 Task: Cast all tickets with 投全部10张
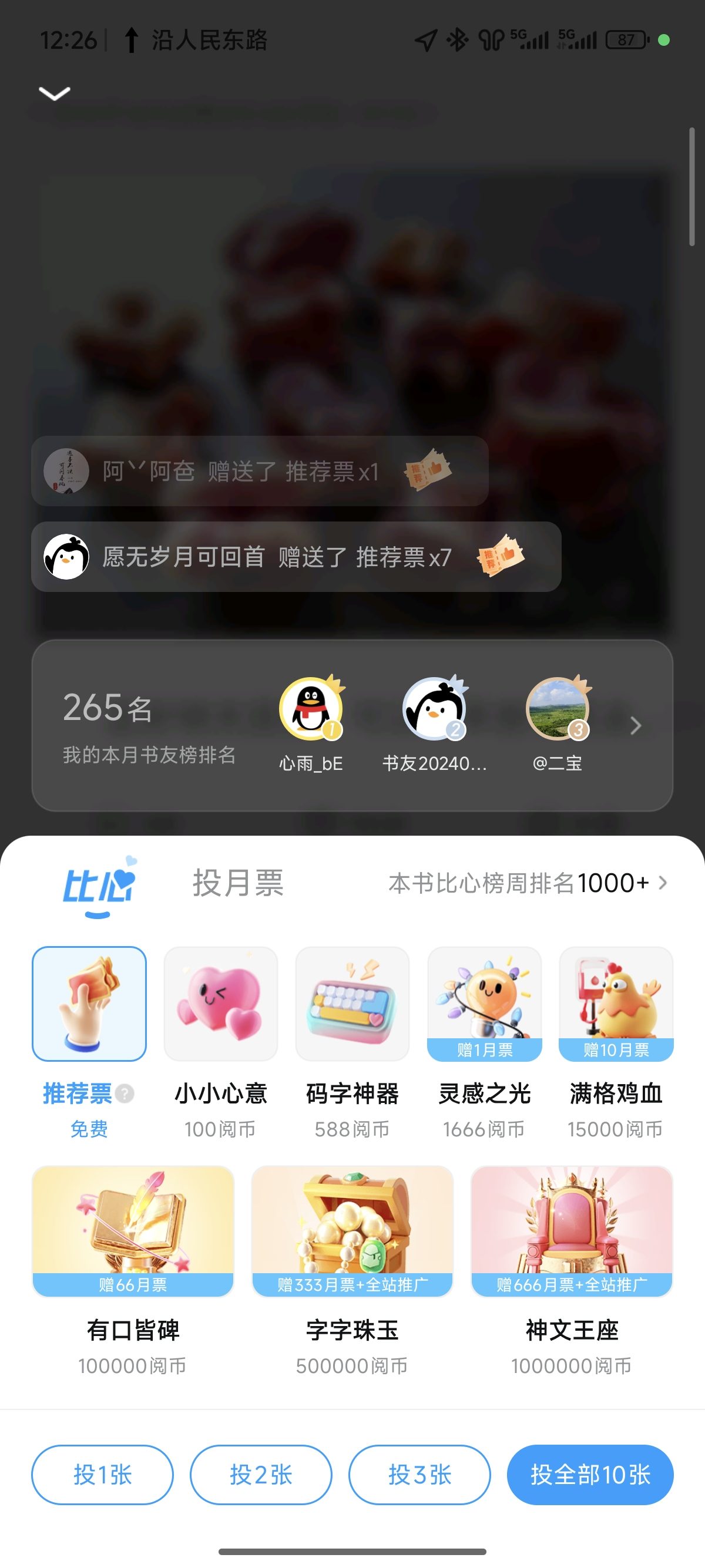coord(590,1475)
